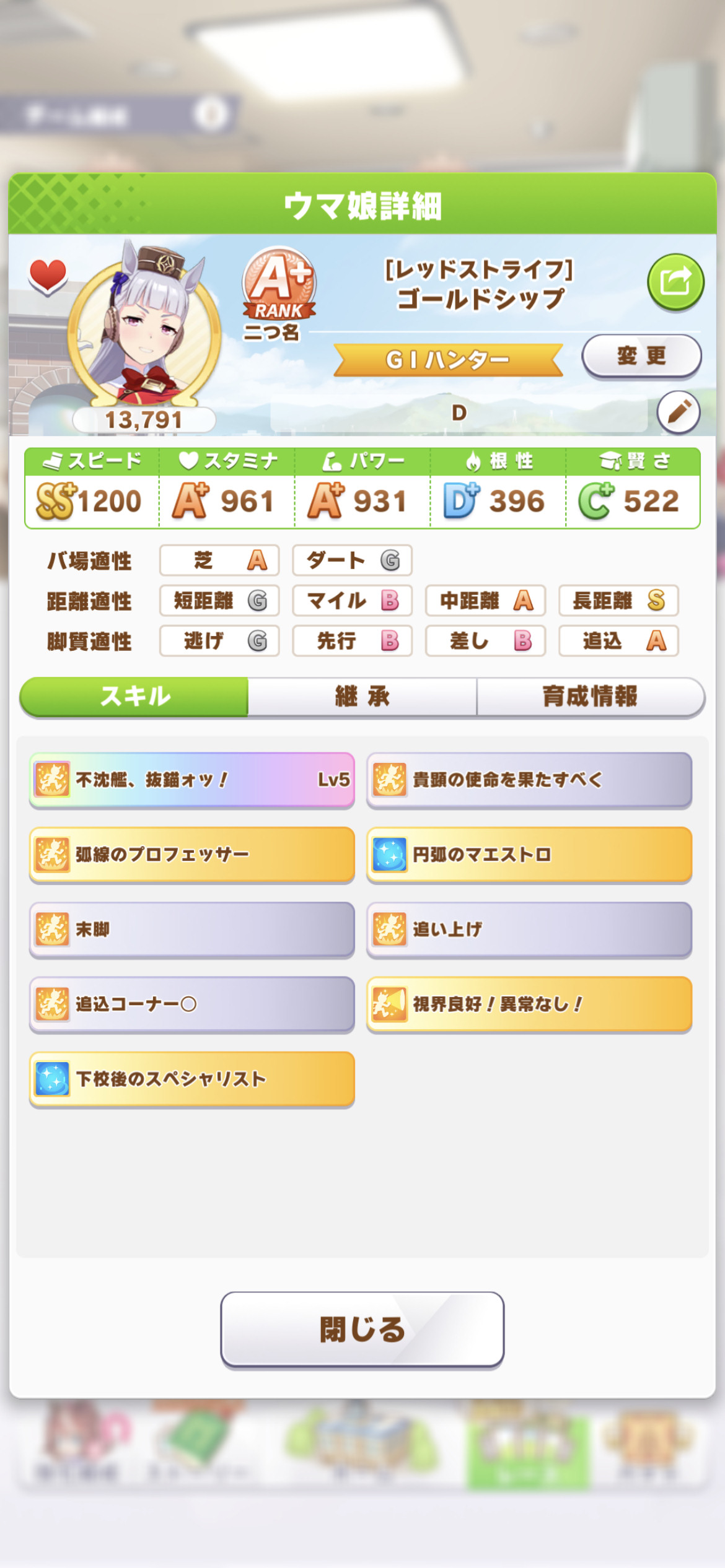The height and width of the screenshot is (1568, 725).
Task: Open skill 視界良好！異常なし！
Action: click(x=529, y=1005)
